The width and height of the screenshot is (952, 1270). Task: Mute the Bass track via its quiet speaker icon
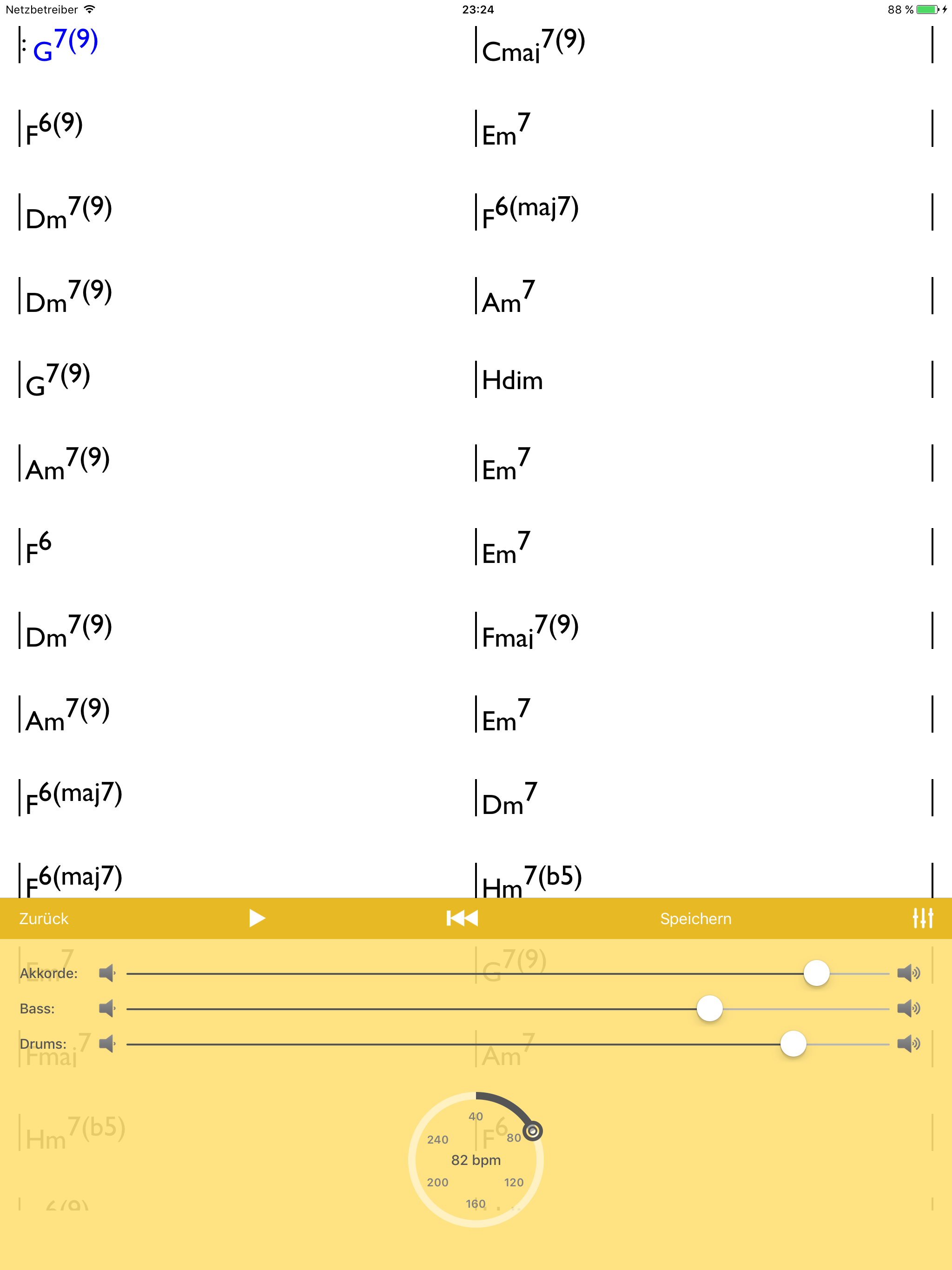[106, 1008]
